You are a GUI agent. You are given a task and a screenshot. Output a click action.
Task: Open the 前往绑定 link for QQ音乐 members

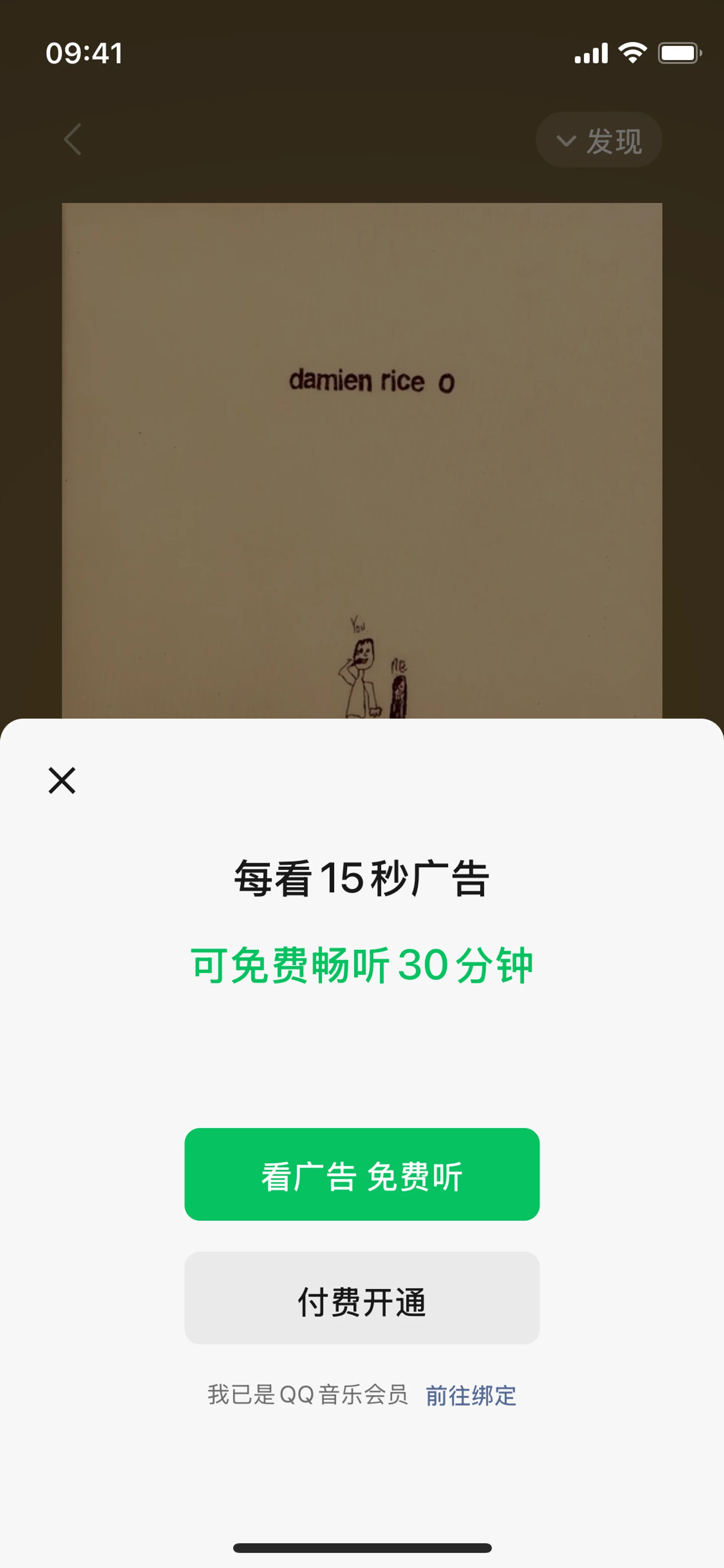tap(470, 1395)
